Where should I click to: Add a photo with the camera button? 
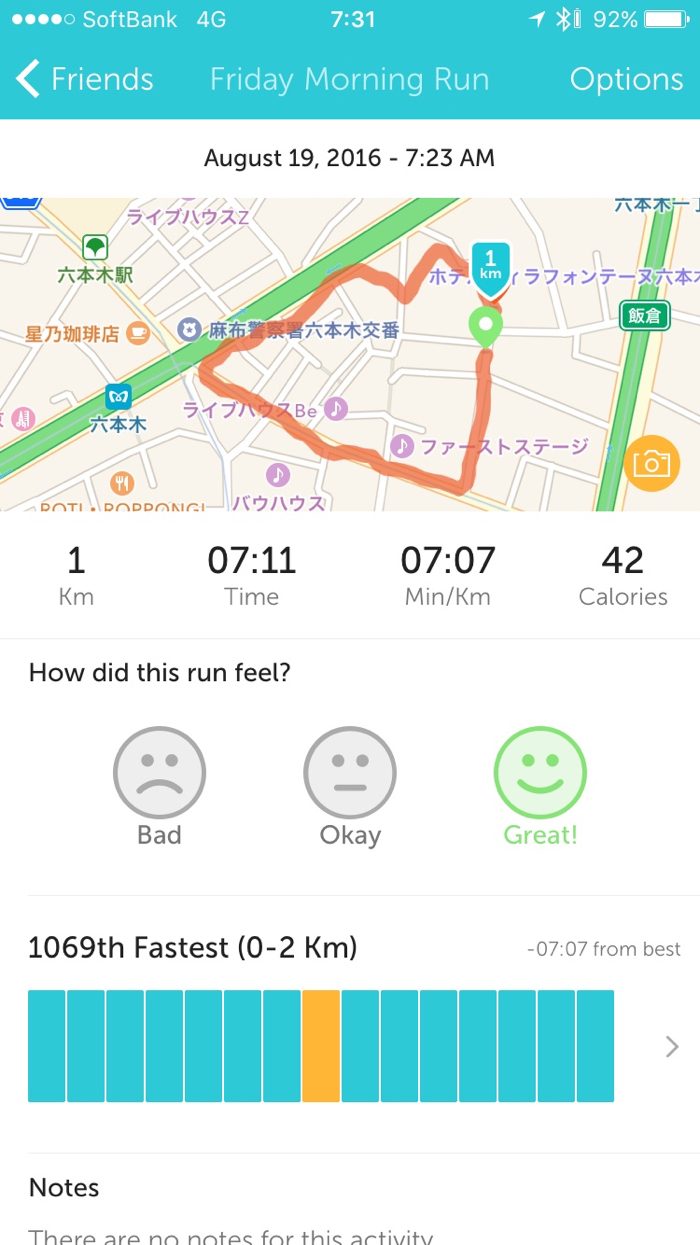point(651,463)
